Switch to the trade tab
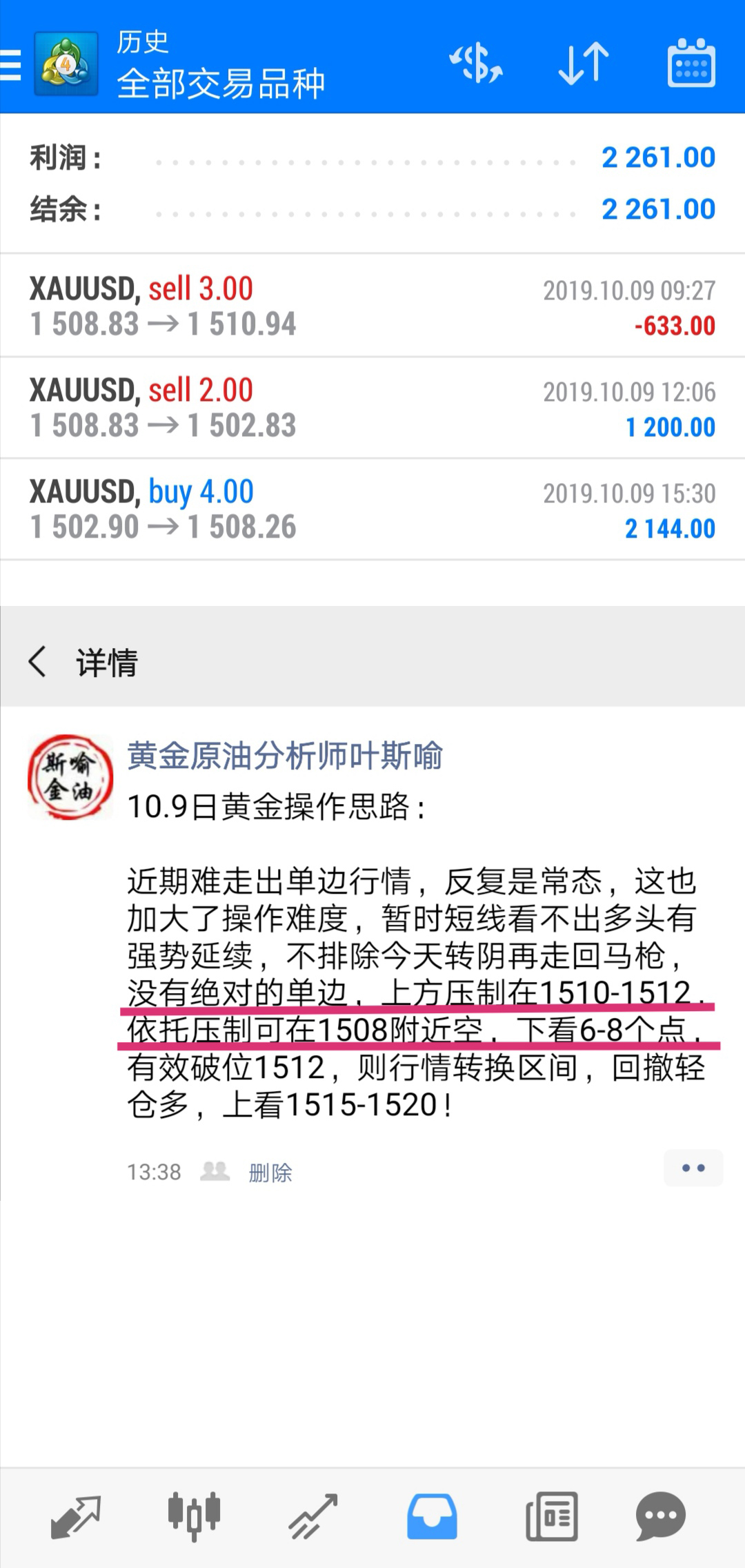 point(313,1516)
